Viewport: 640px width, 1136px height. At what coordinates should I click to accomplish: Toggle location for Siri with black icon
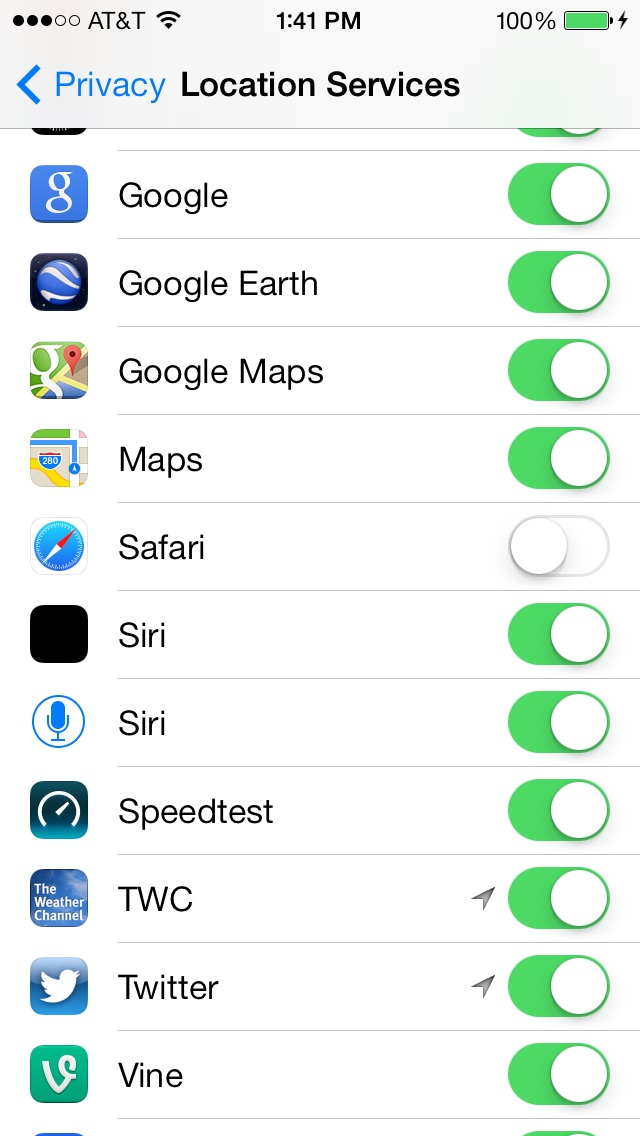point(558,635)
